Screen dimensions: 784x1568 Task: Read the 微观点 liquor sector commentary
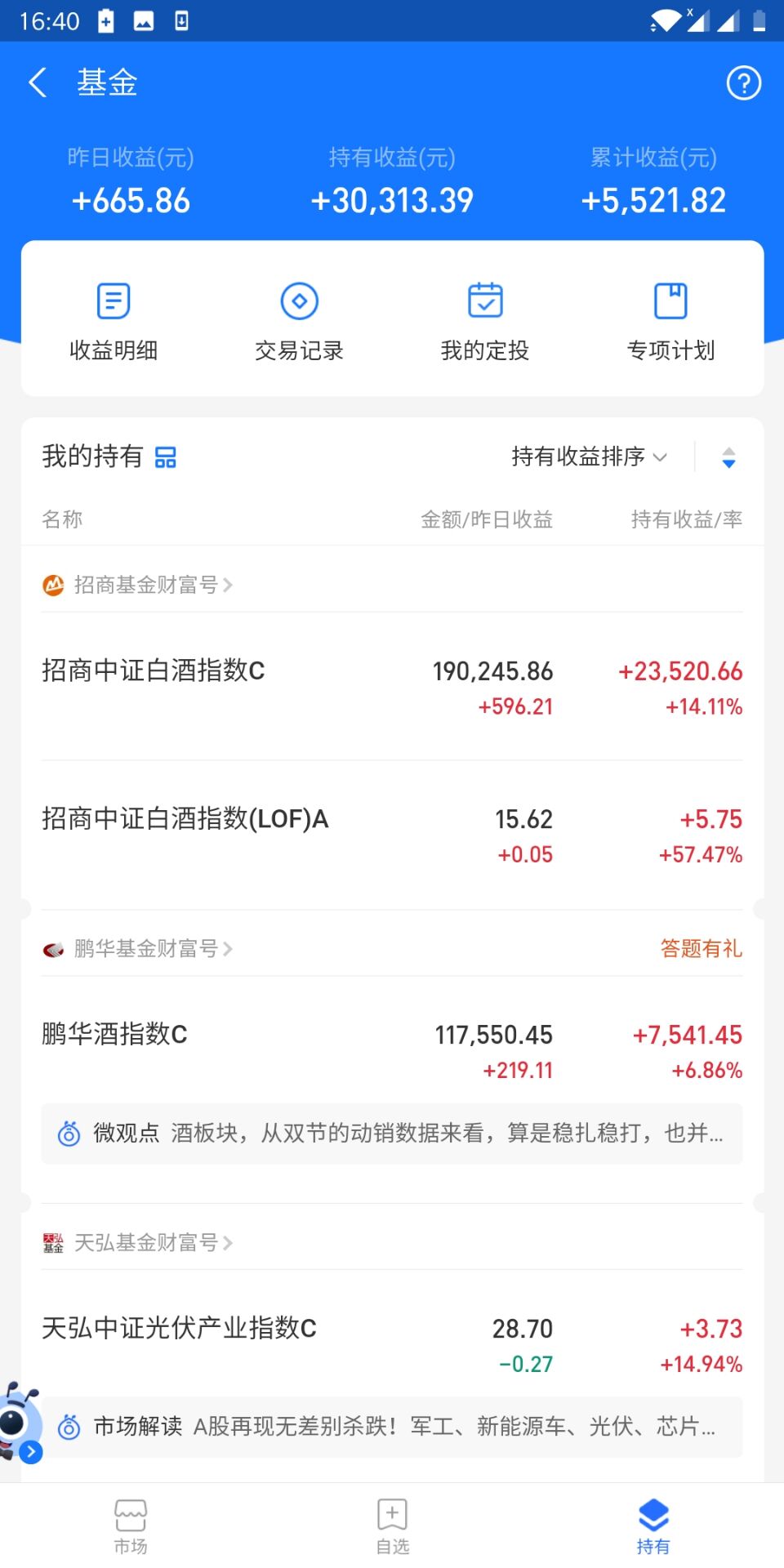(392, 1134)
